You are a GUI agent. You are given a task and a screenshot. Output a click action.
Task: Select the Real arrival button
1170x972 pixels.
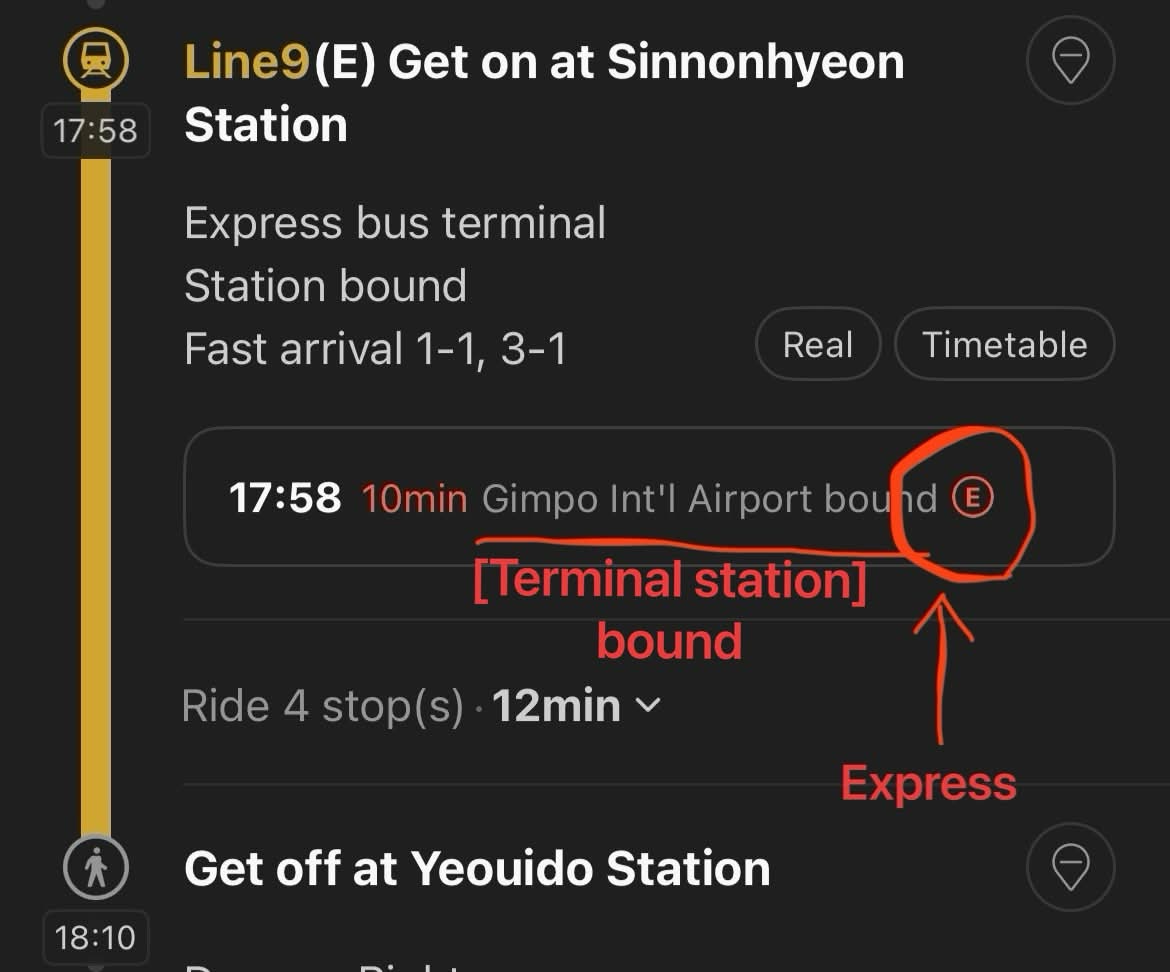818,344
